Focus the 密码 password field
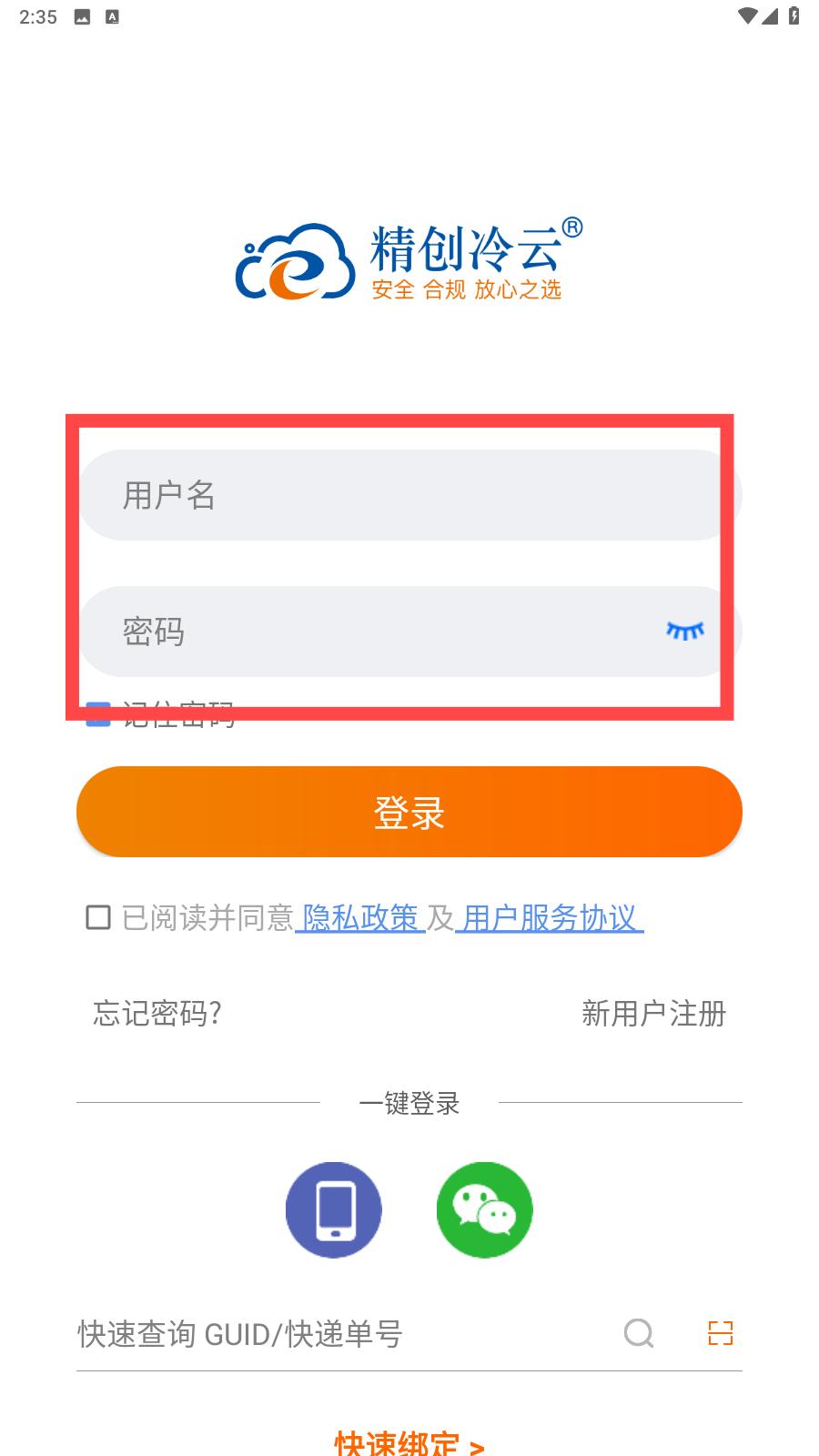The height and width of the screenshot is (1456, 819). tap(364, 632)
